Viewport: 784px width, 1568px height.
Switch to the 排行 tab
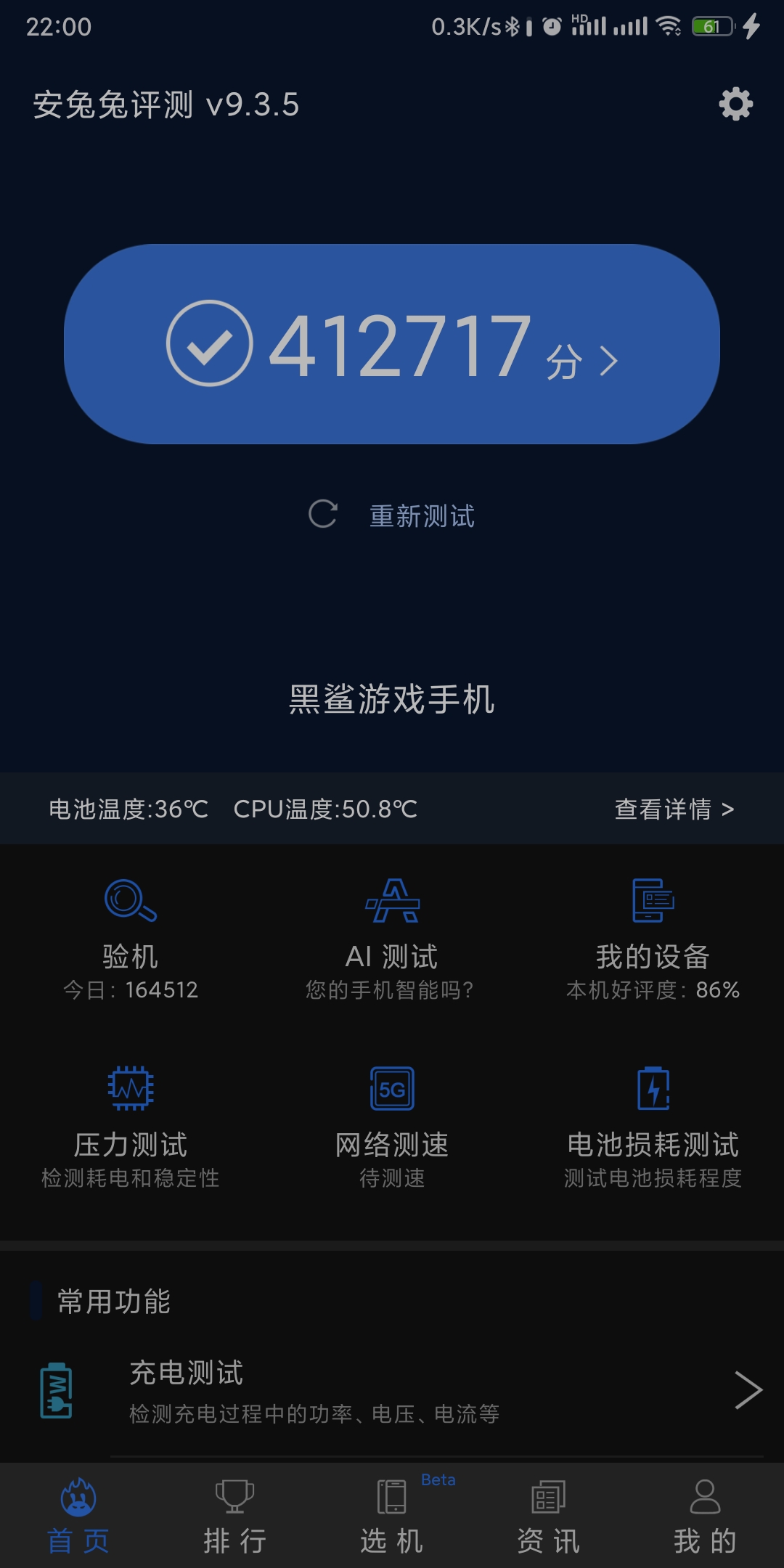(235, 1516)
